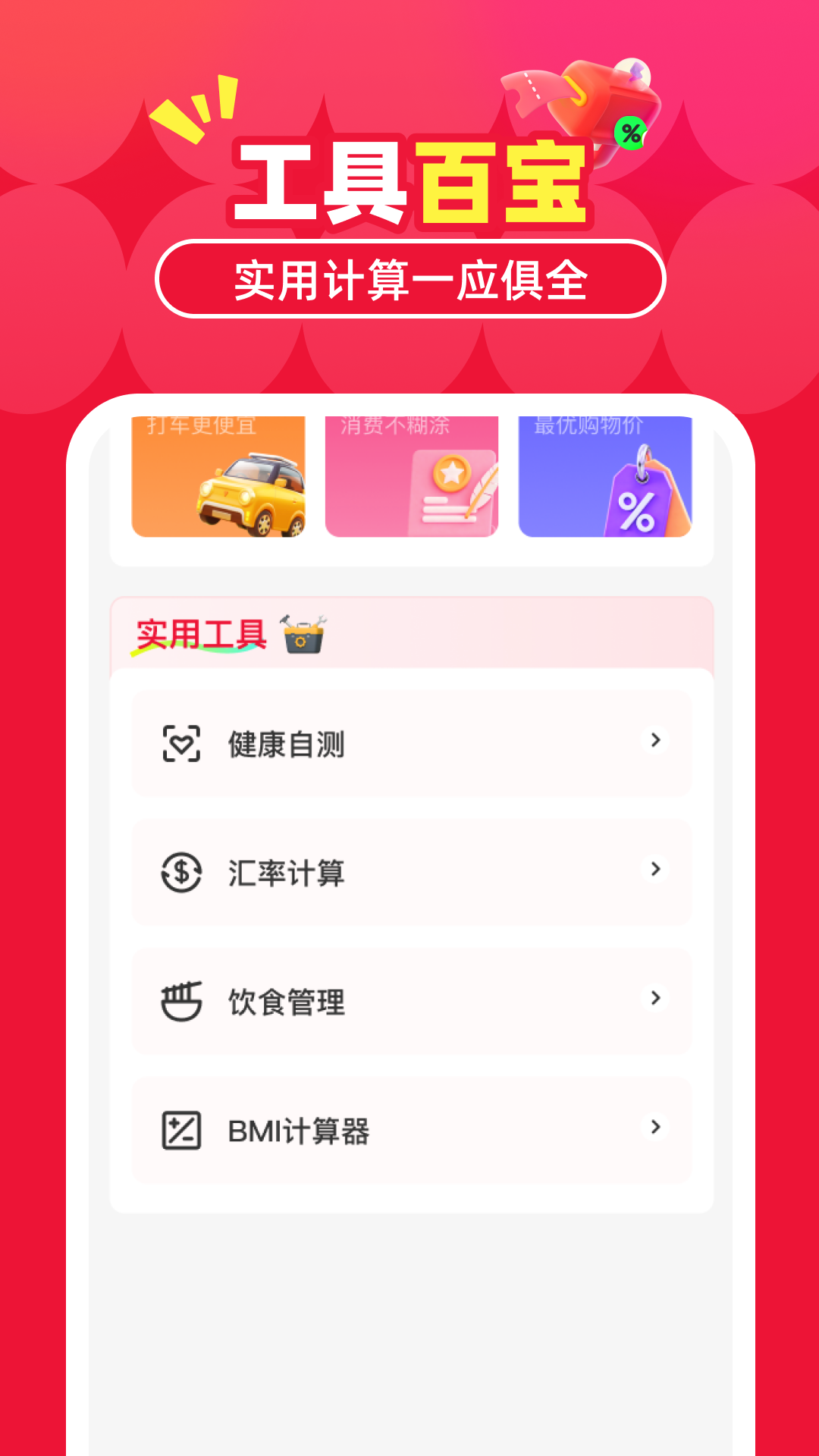Switch to the 消费不糊涂 card
This screenshot has width=819, height=1456.
(x=411, y=478)
